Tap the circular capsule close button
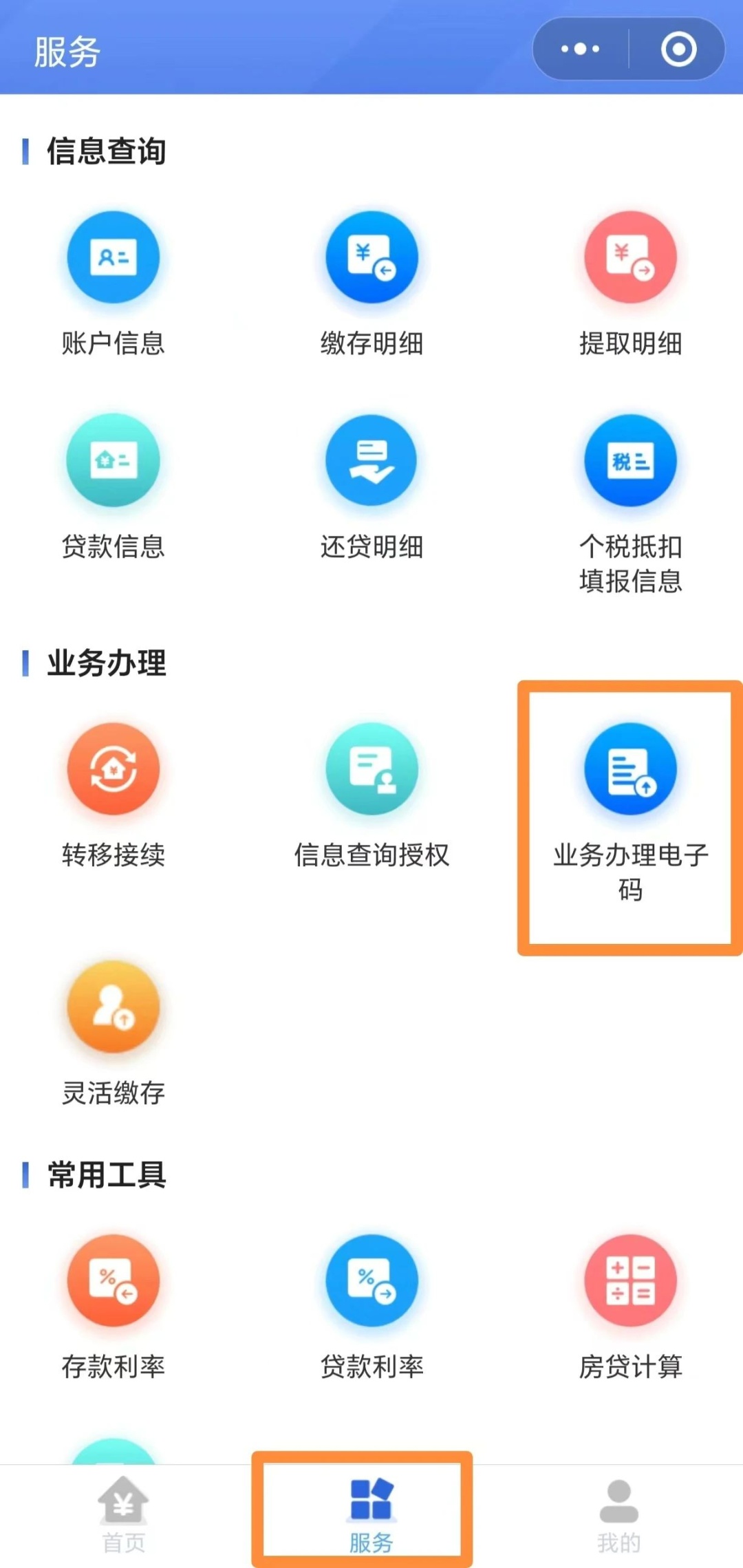Viewport: 743px width, 1568px height. tap(678, 48)
